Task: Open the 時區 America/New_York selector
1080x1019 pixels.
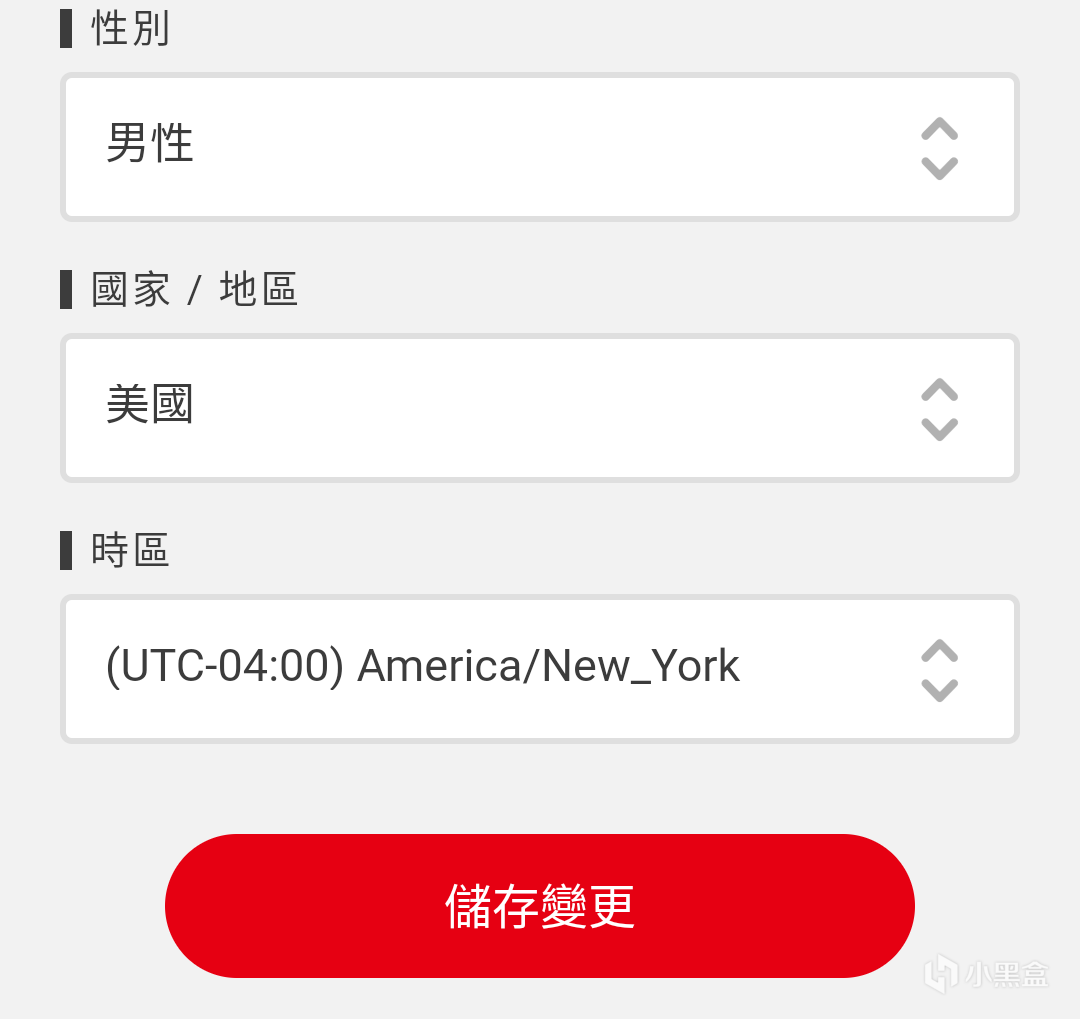Action: [x=540, y=669]
